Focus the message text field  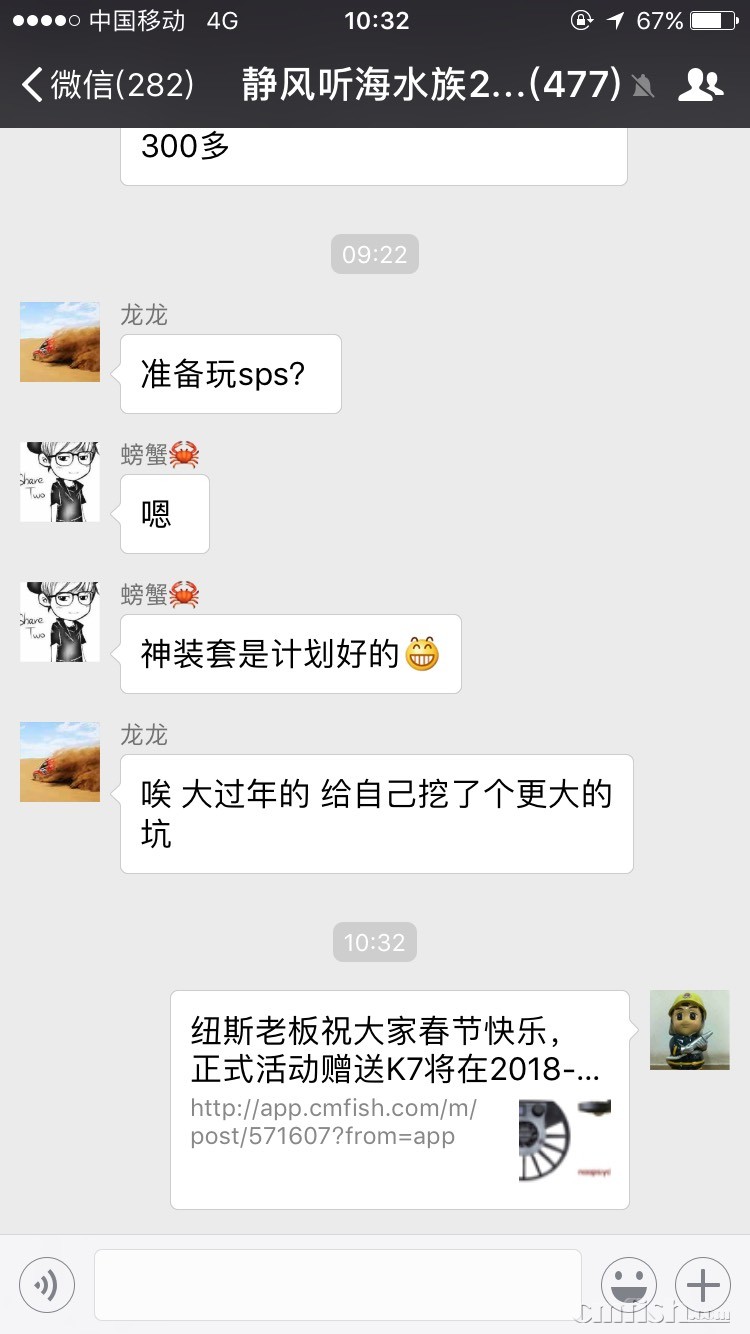pos(338,1284)
